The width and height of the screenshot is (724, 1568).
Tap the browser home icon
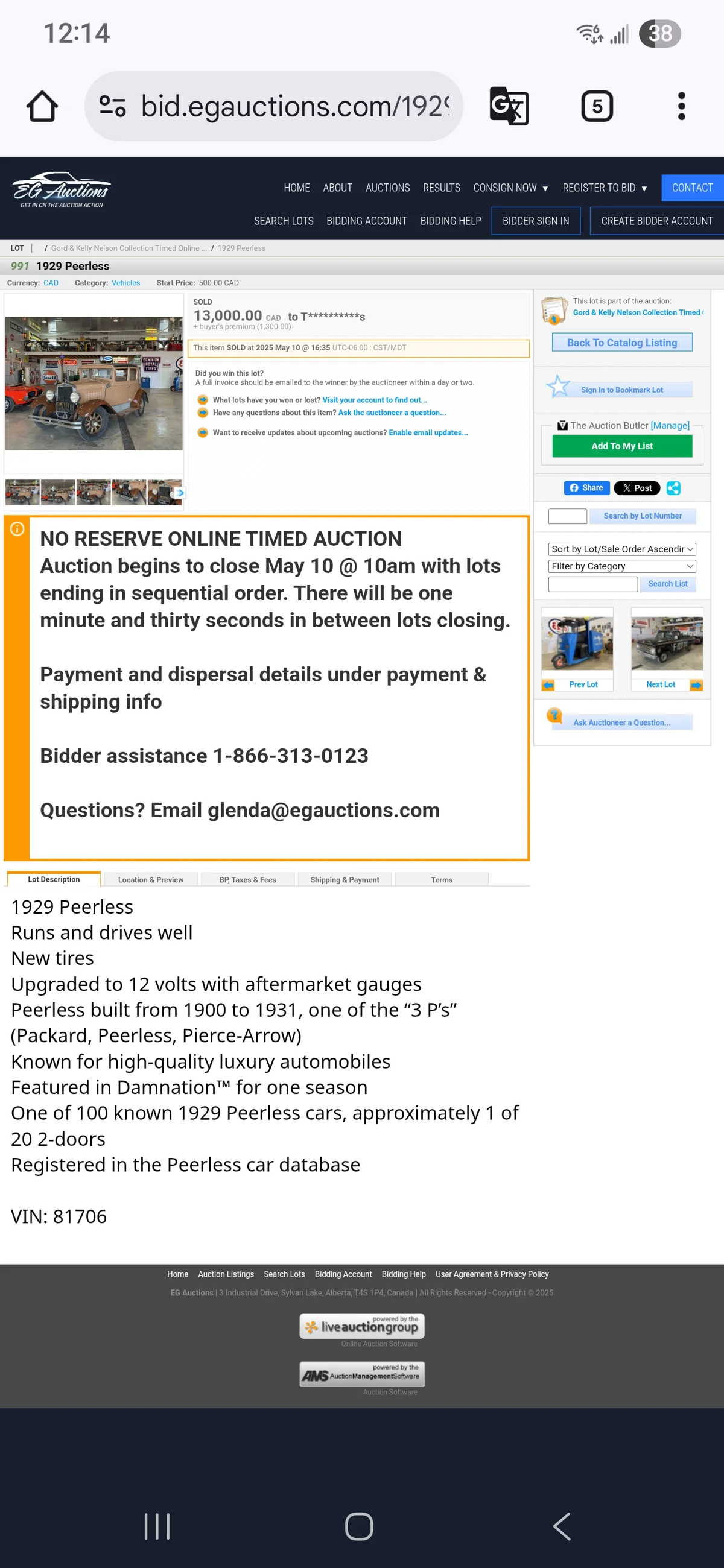point(42,106)
